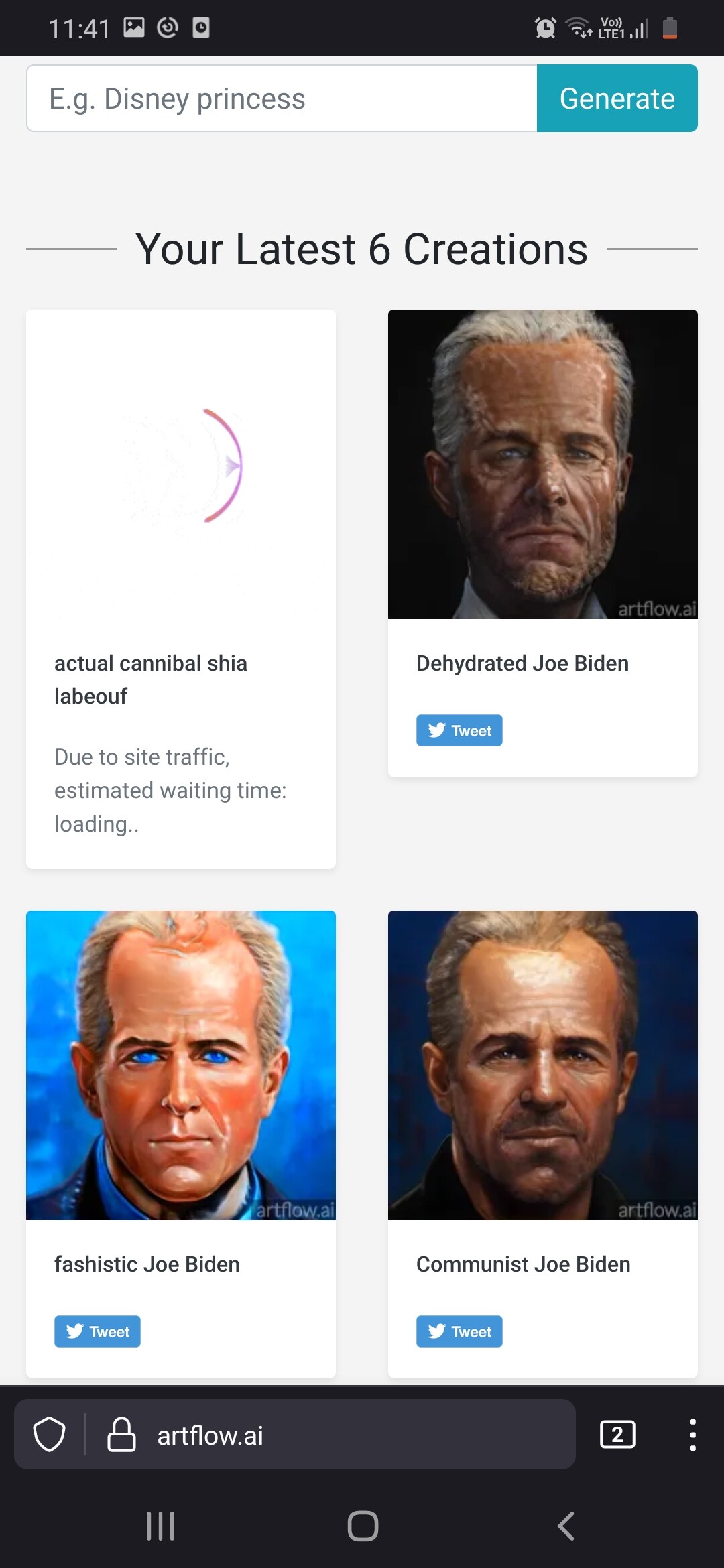Tweet the fashistic Joe Biden creation
The height and width of the screenshot is (1568, 724).
tap(97, 1331)
